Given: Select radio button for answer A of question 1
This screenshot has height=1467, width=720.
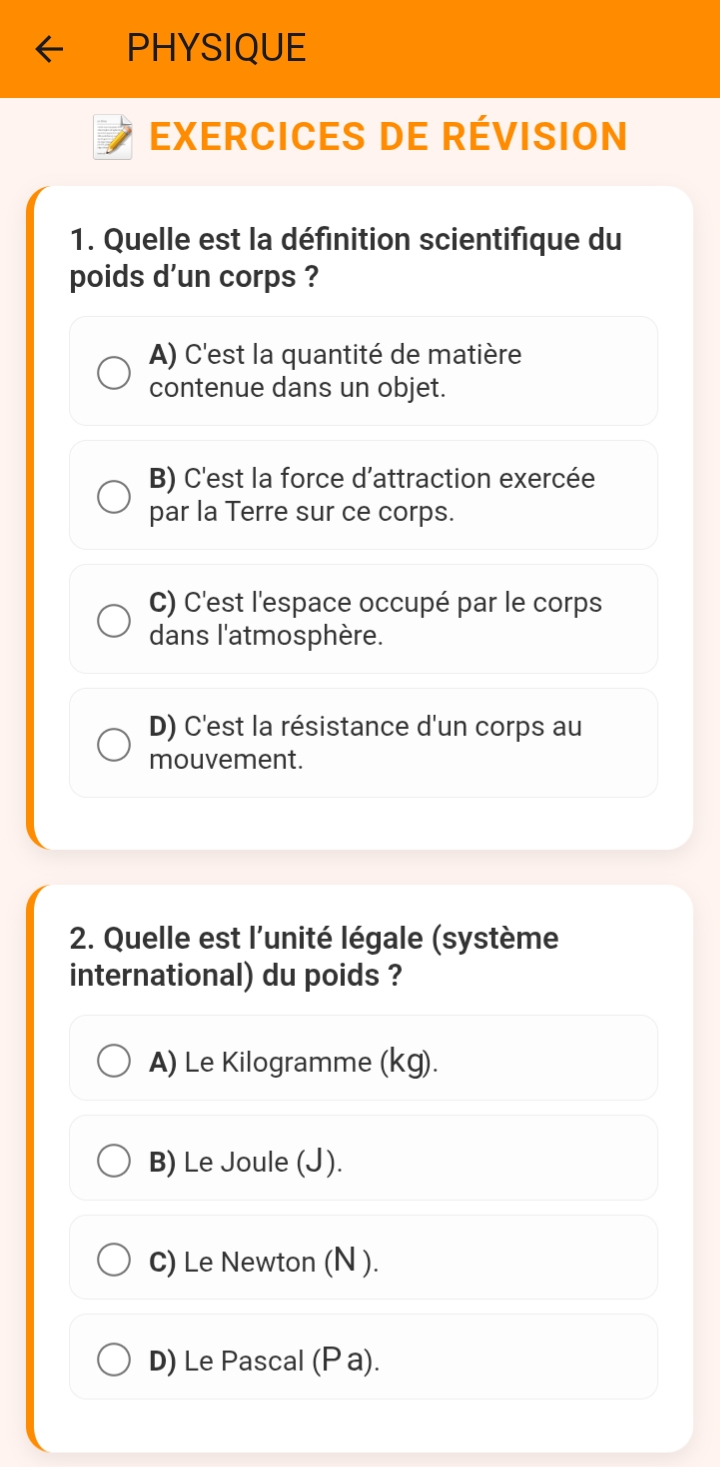Looking at the screenshot, I should click(113, 371).
